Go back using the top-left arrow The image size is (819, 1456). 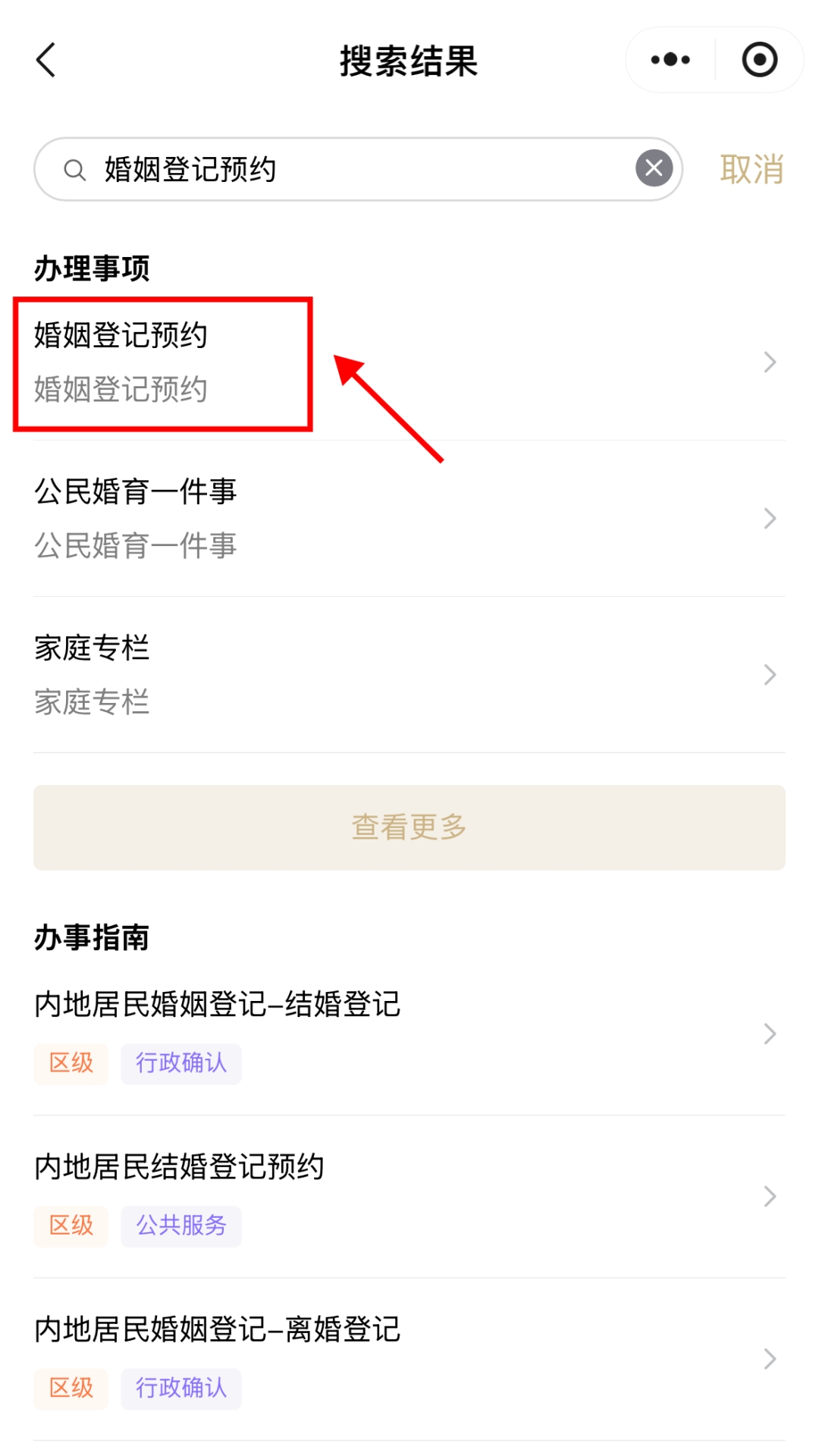[x=45, y=60]
